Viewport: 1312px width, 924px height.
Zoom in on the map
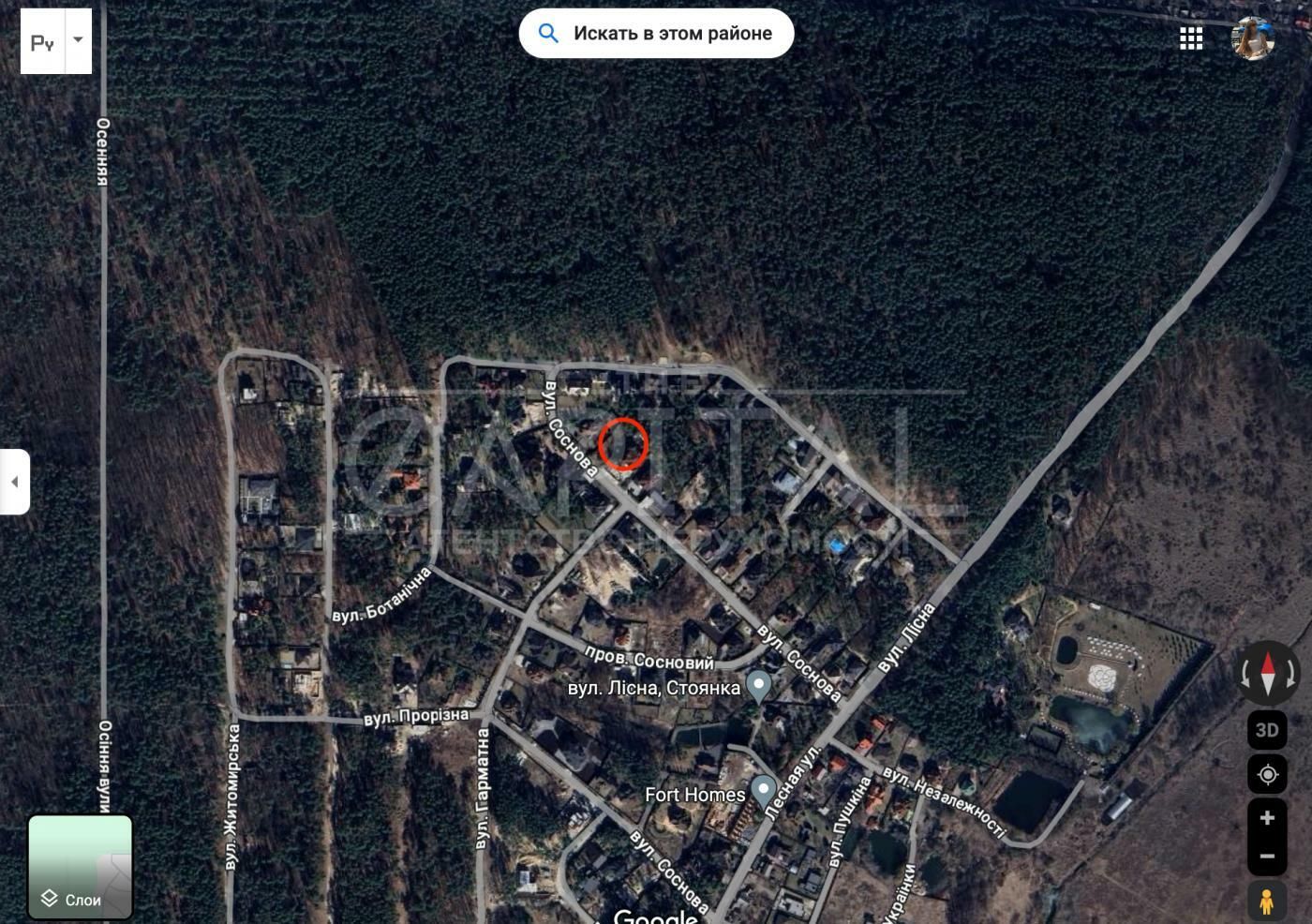pyautogui.click(x=1267, y=818)
